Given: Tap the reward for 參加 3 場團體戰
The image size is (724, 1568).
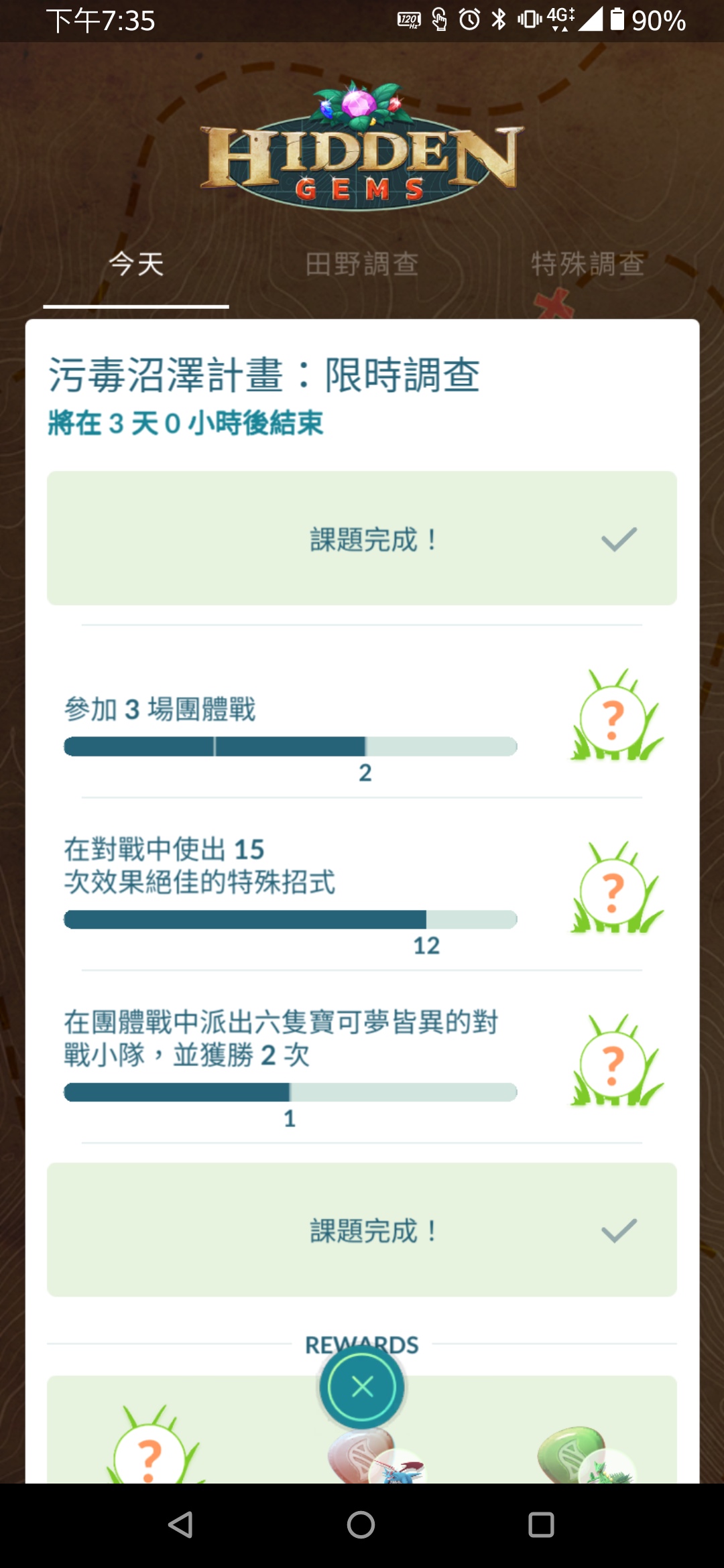Looking at the screenshot, I should pyautogui.click(x=615, y=717).
